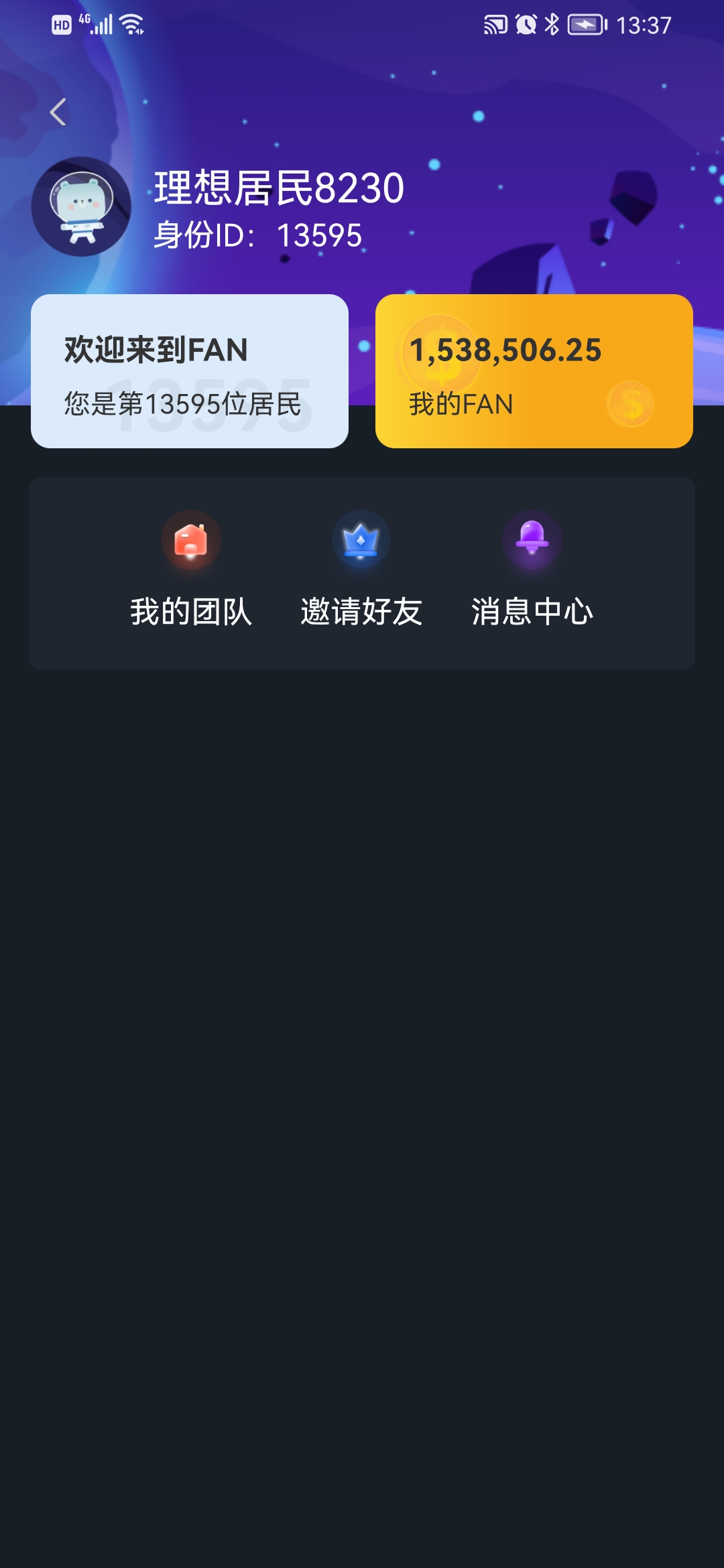Click the 邀请好友 text label
Screen dimensions: 724x1568
(x=360, y=612)
